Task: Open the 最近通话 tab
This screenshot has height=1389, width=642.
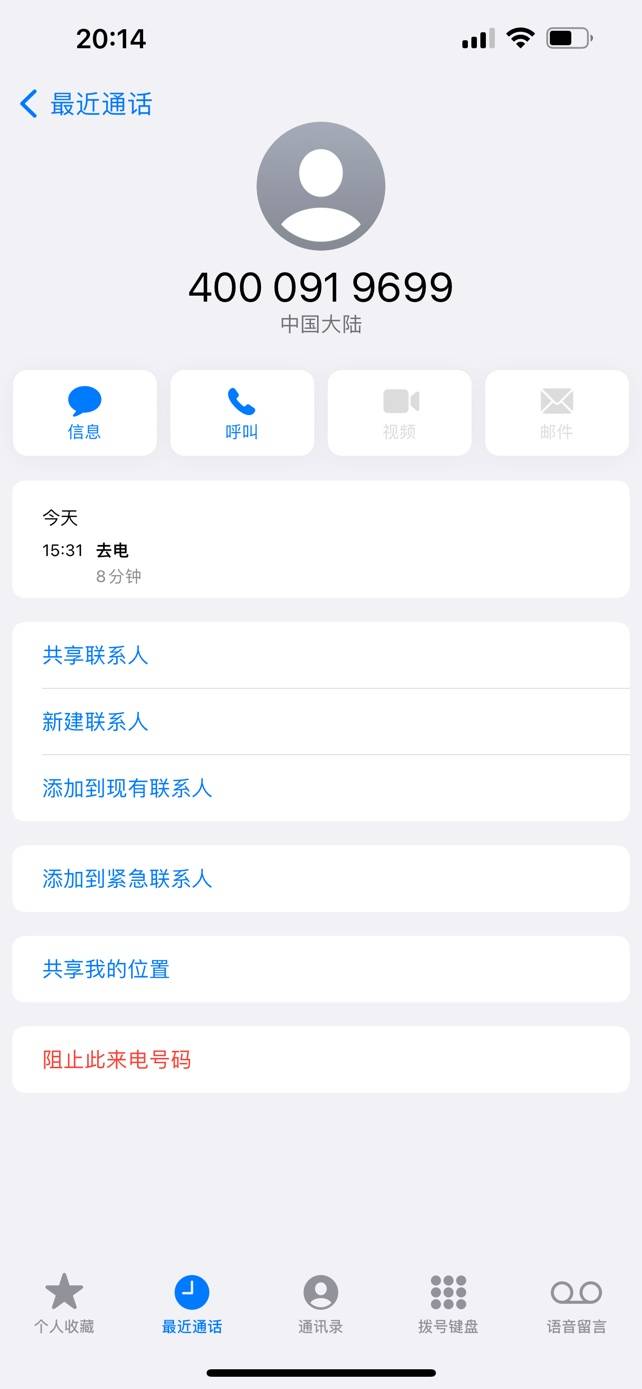Action: pos(192,1304)
